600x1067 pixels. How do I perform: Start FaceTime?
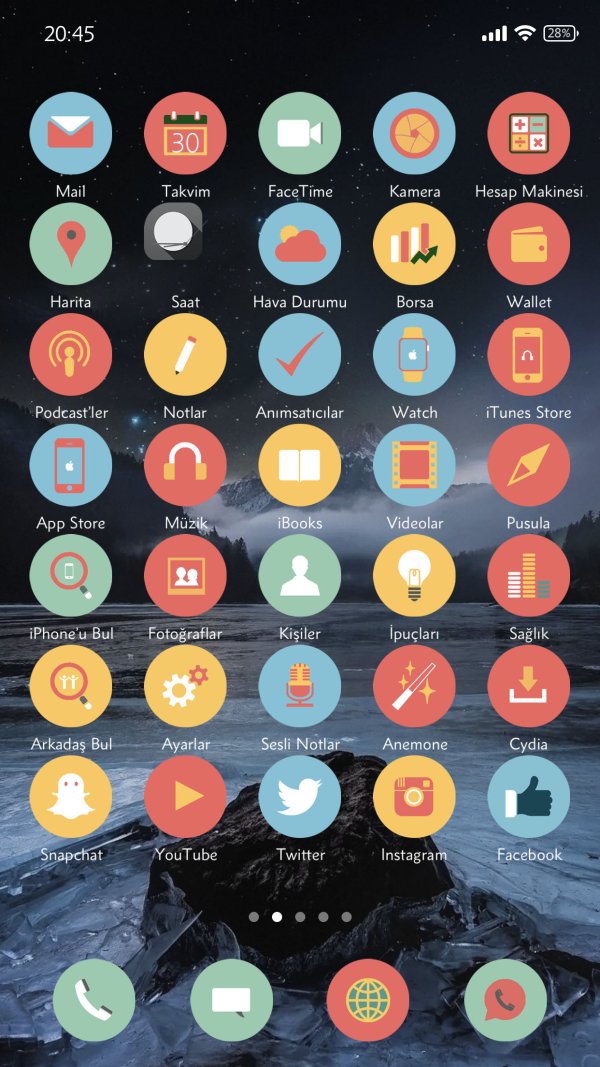300,133
